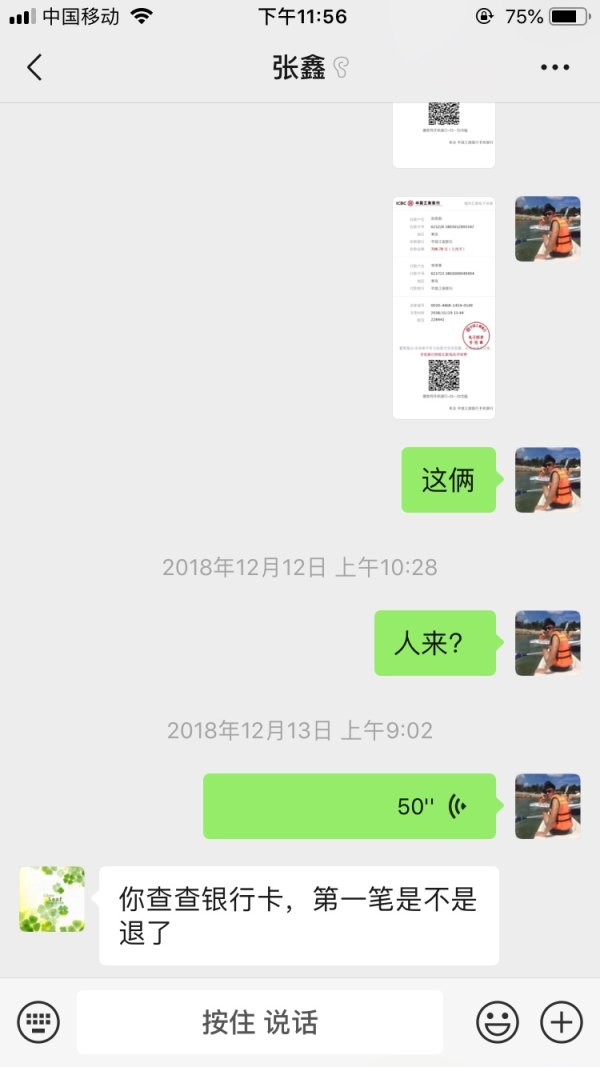Open the chat info overflow menu
Image resolution: width=600 pixels, height=1067 pixels.
tap(554, 67)
